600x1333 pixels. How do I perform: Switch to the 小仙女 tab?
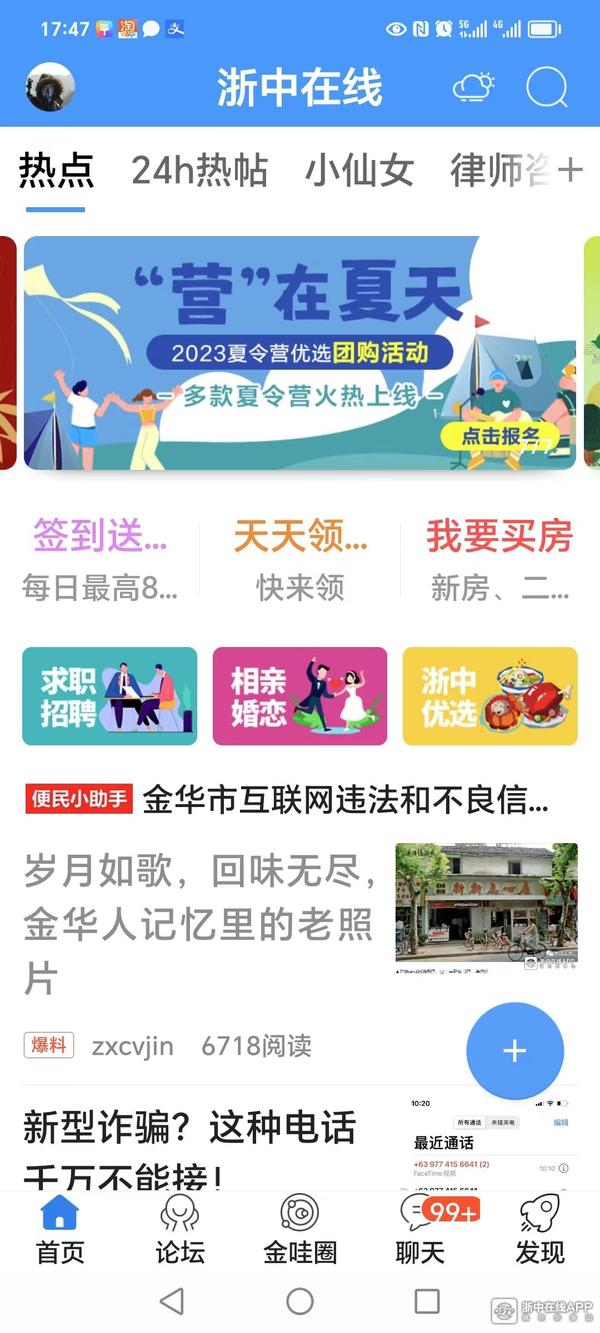coord(359,171)
